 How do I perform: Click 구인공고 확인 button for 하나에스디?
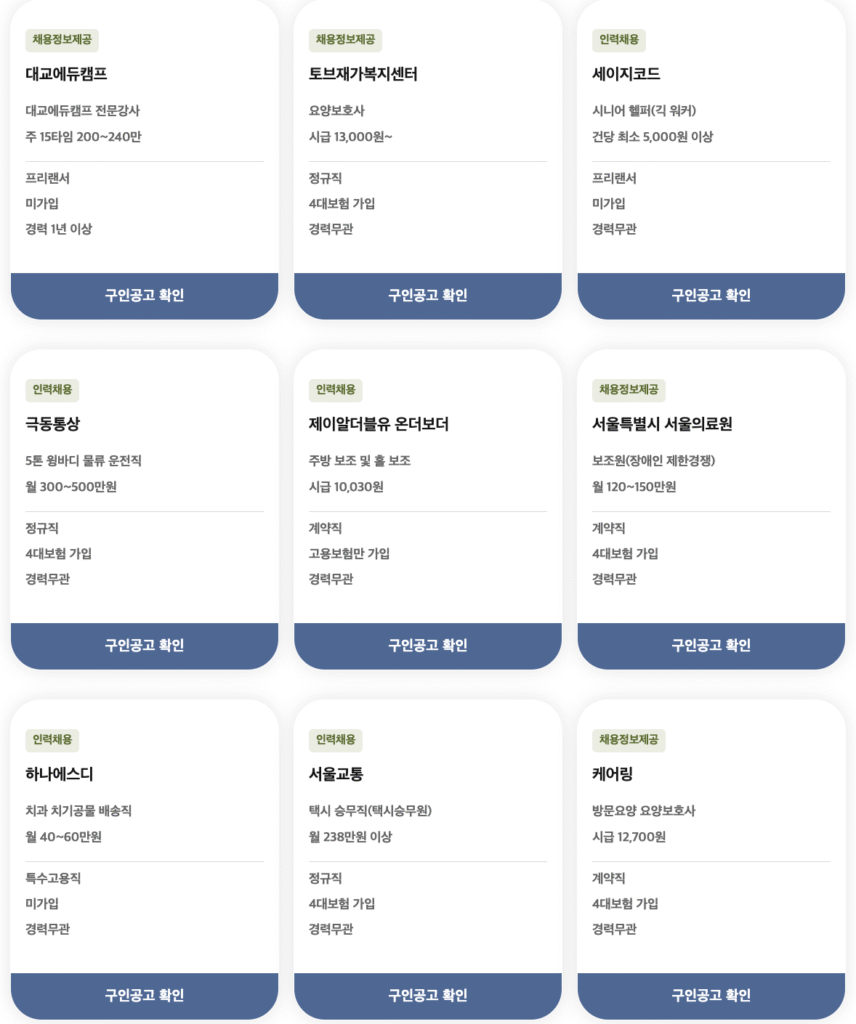(143, 995)
